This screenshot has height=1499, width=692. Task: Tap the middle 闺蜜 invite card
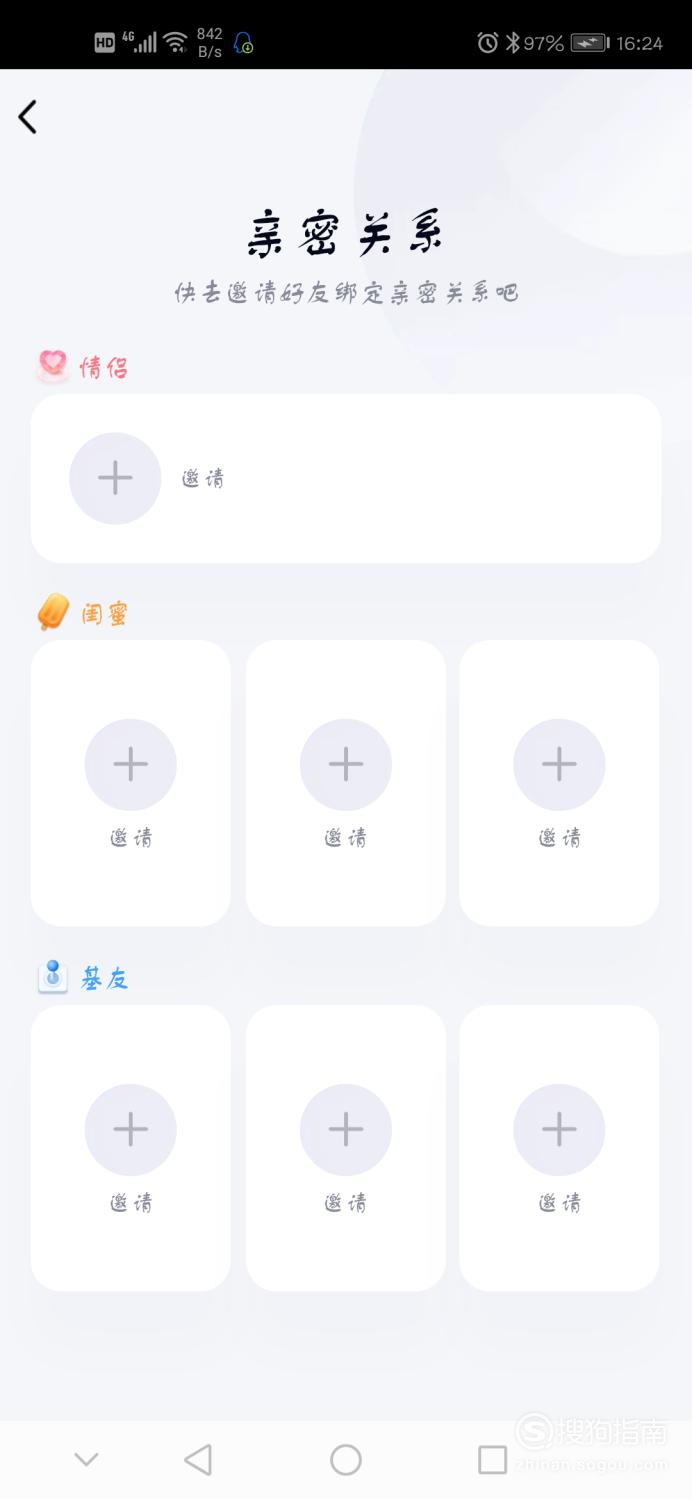(346, 783)
